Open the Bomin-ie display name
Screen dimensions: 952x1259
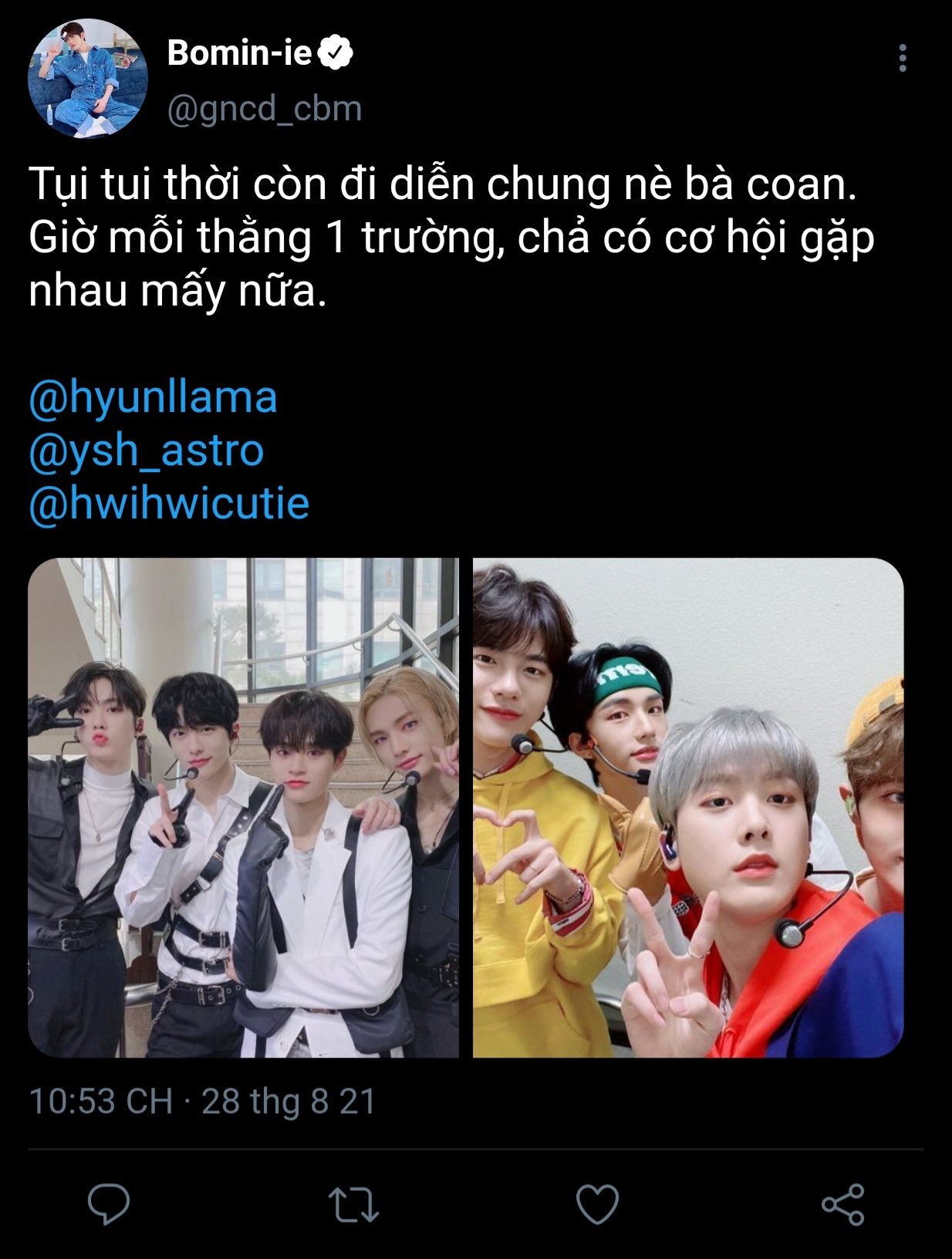(239, 53)
